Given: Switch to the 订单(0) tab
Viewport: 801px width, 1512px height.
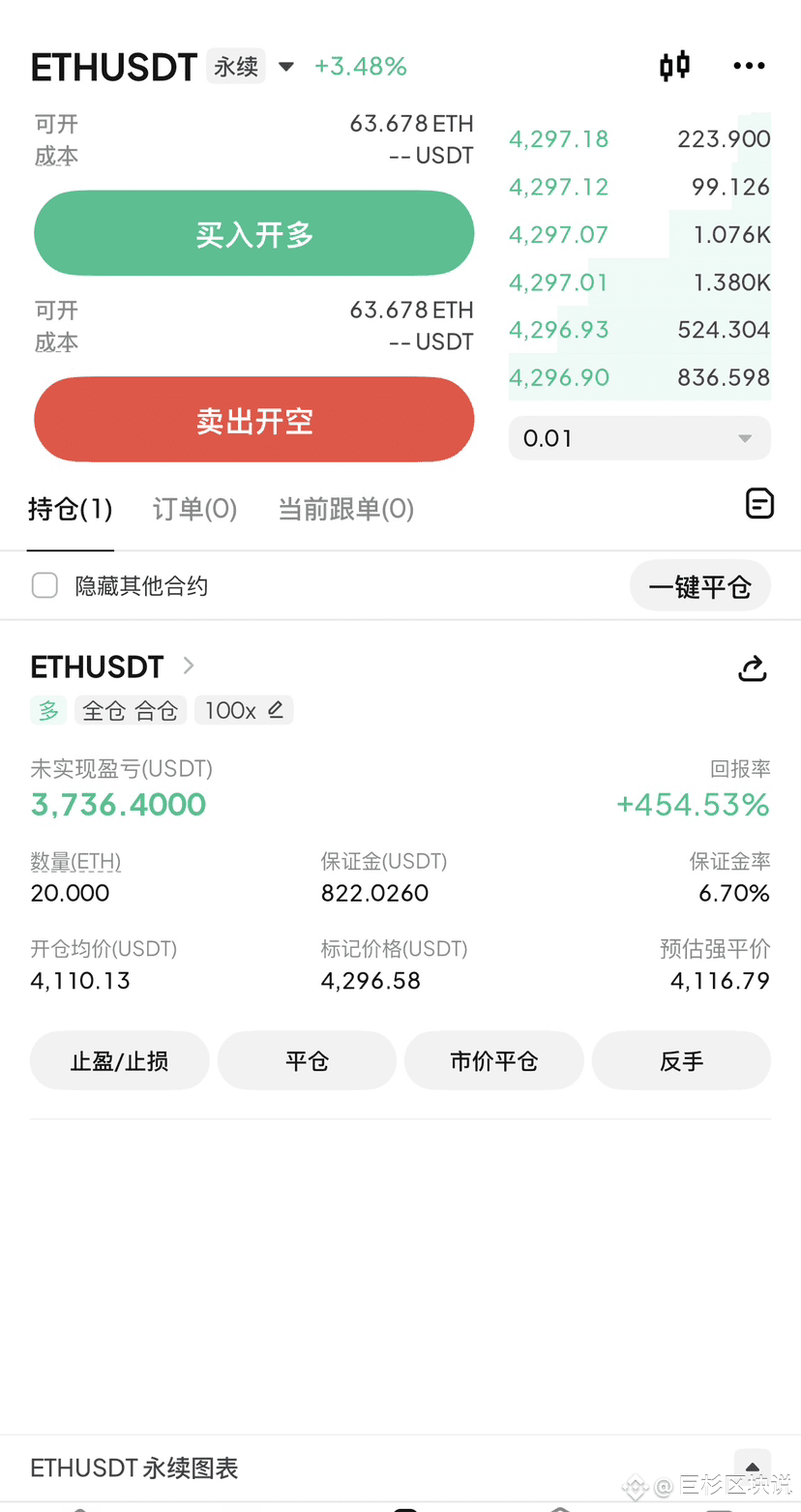Looking at the screenshot, I should pos(194,509).
